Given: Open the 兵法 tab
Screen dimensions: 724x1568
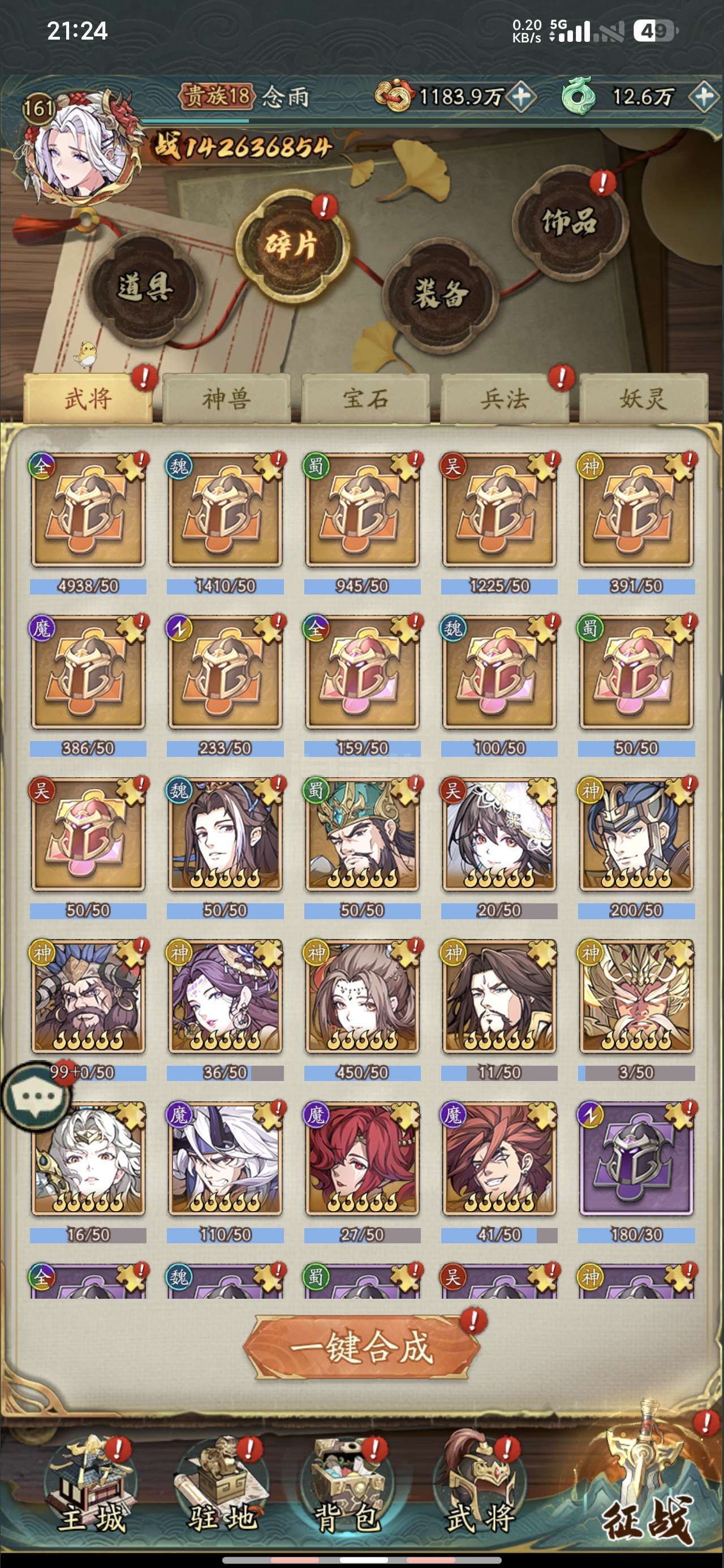Looking at the screenshot, I should 504,399.
